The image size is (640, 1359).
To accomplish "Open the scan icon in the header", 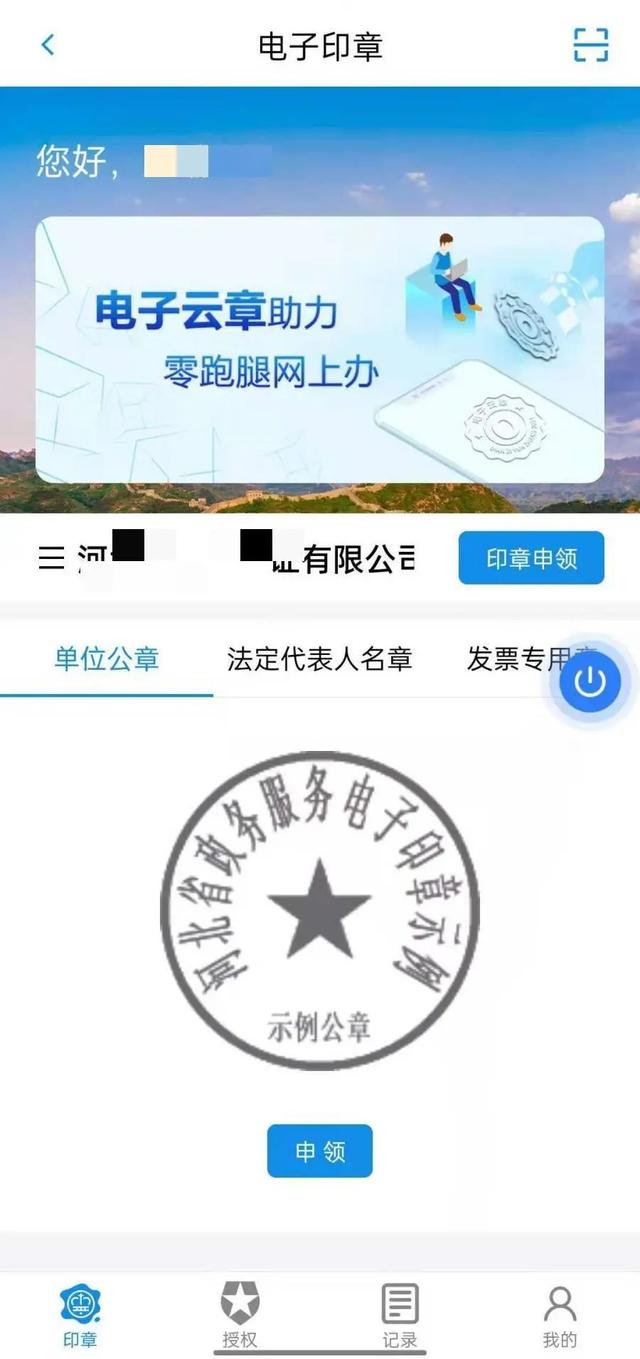I will tap(590, 45).
